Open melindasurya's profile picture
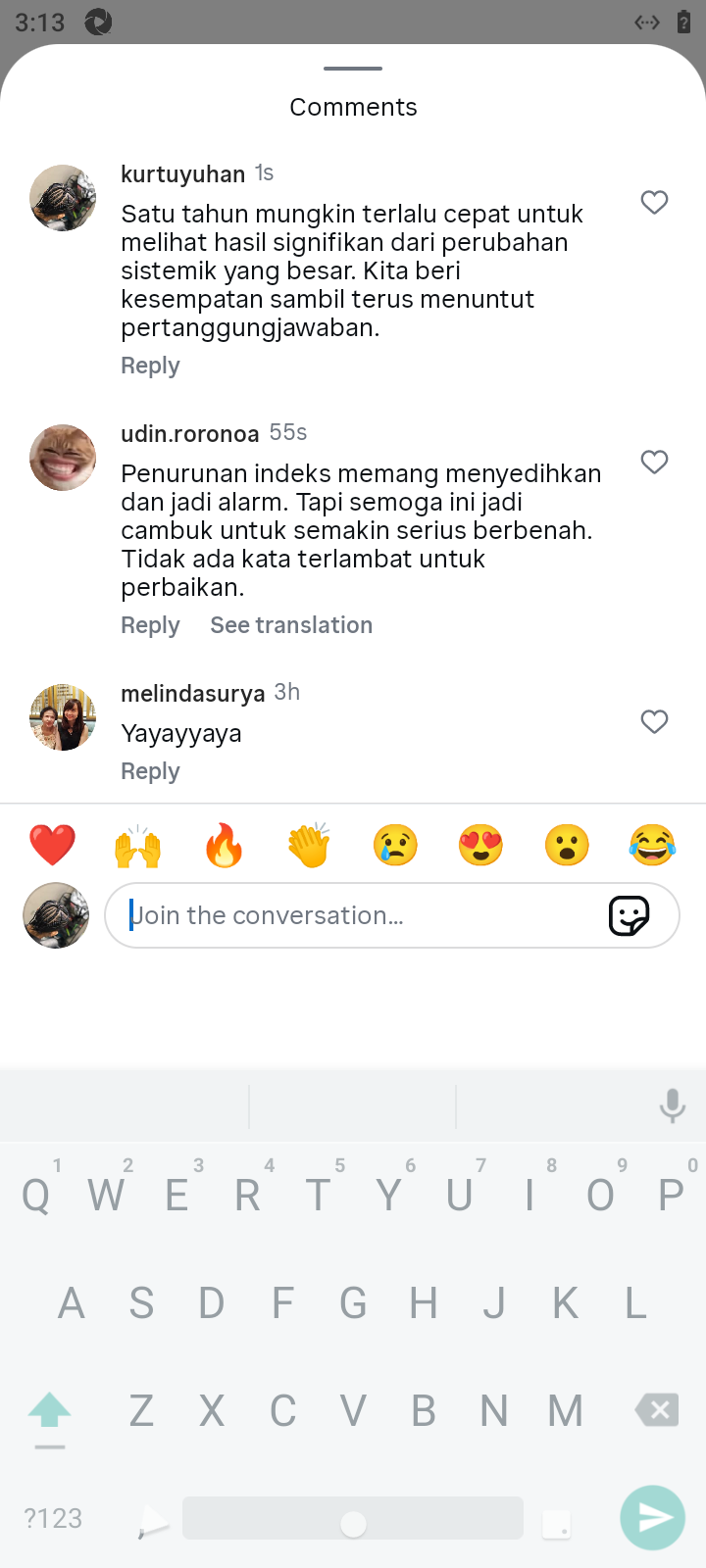This screenshot has height=1568, width=706. (x=63, y=717)
